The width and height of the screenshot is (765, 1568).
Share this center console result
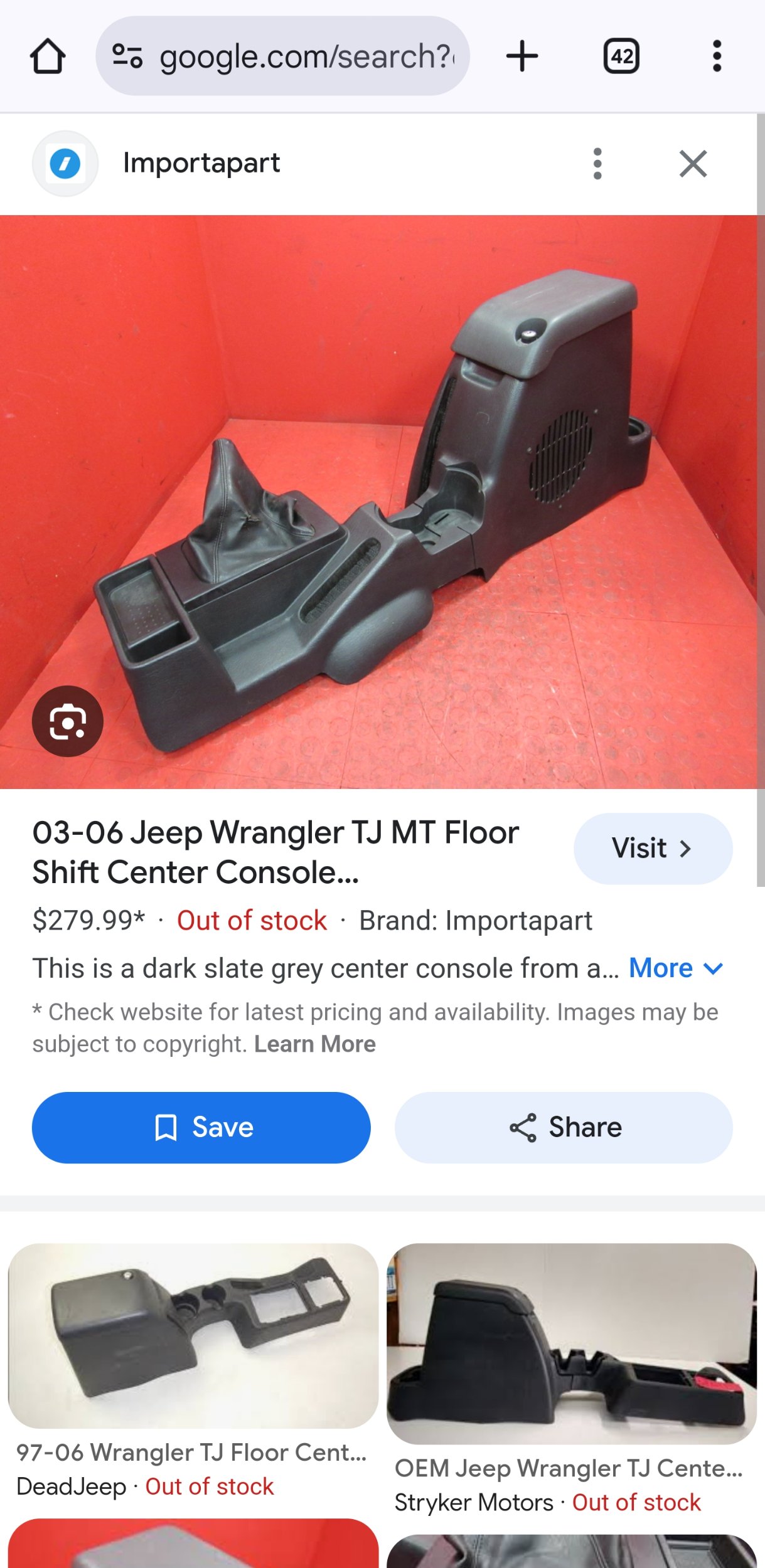tap(563, 1128)
